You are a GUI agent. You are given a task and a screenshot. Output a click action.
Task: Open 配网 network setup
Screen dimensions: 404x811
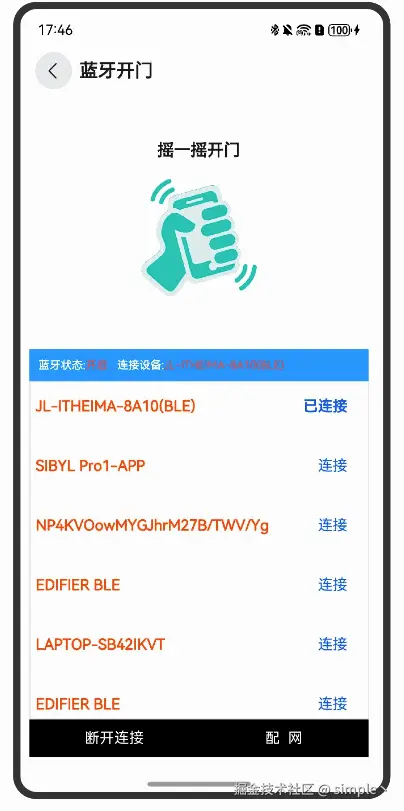pos(283,738)
